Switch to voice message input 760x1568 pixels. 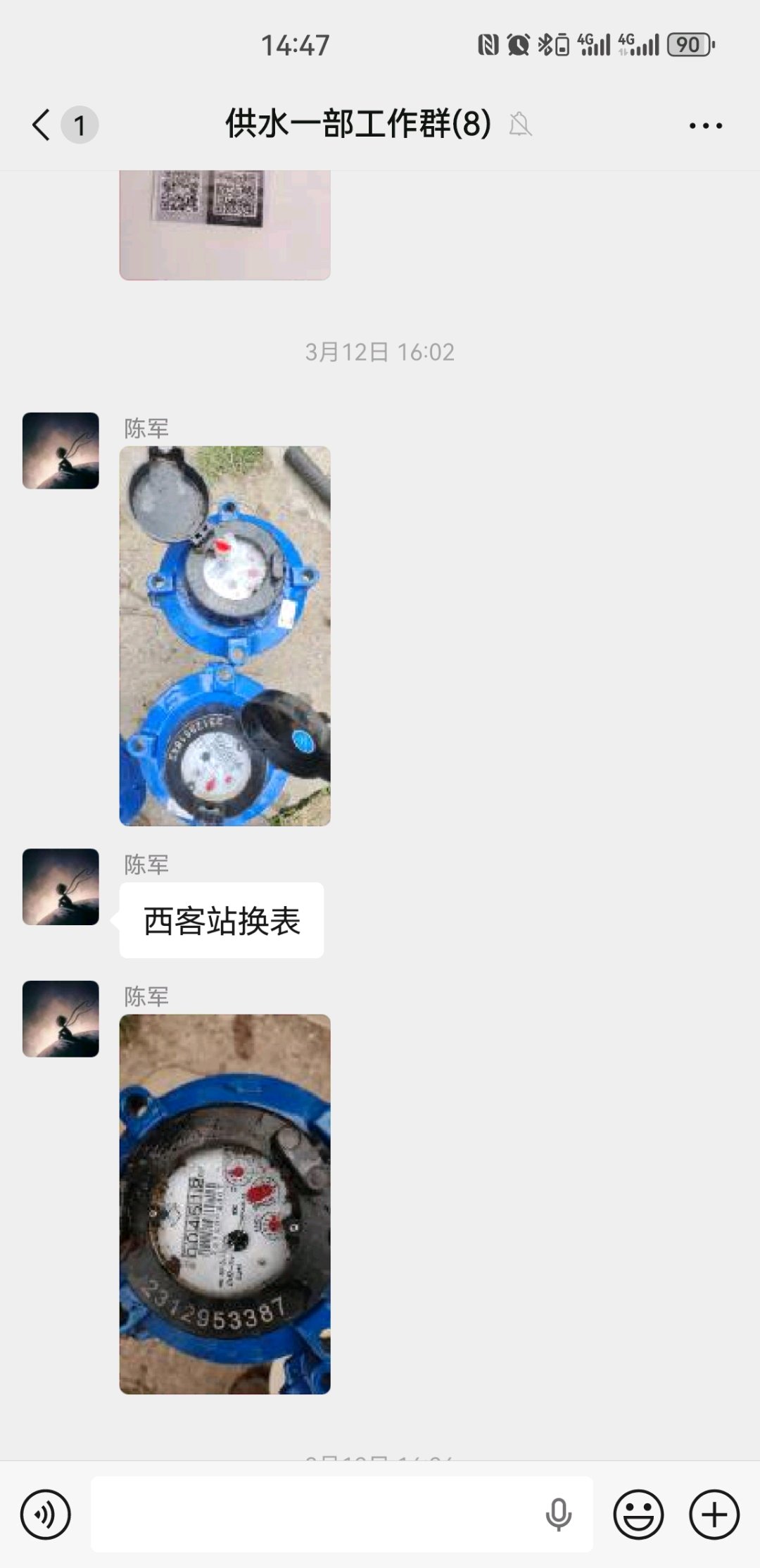pyautogui.click(x=46, y=1514)
